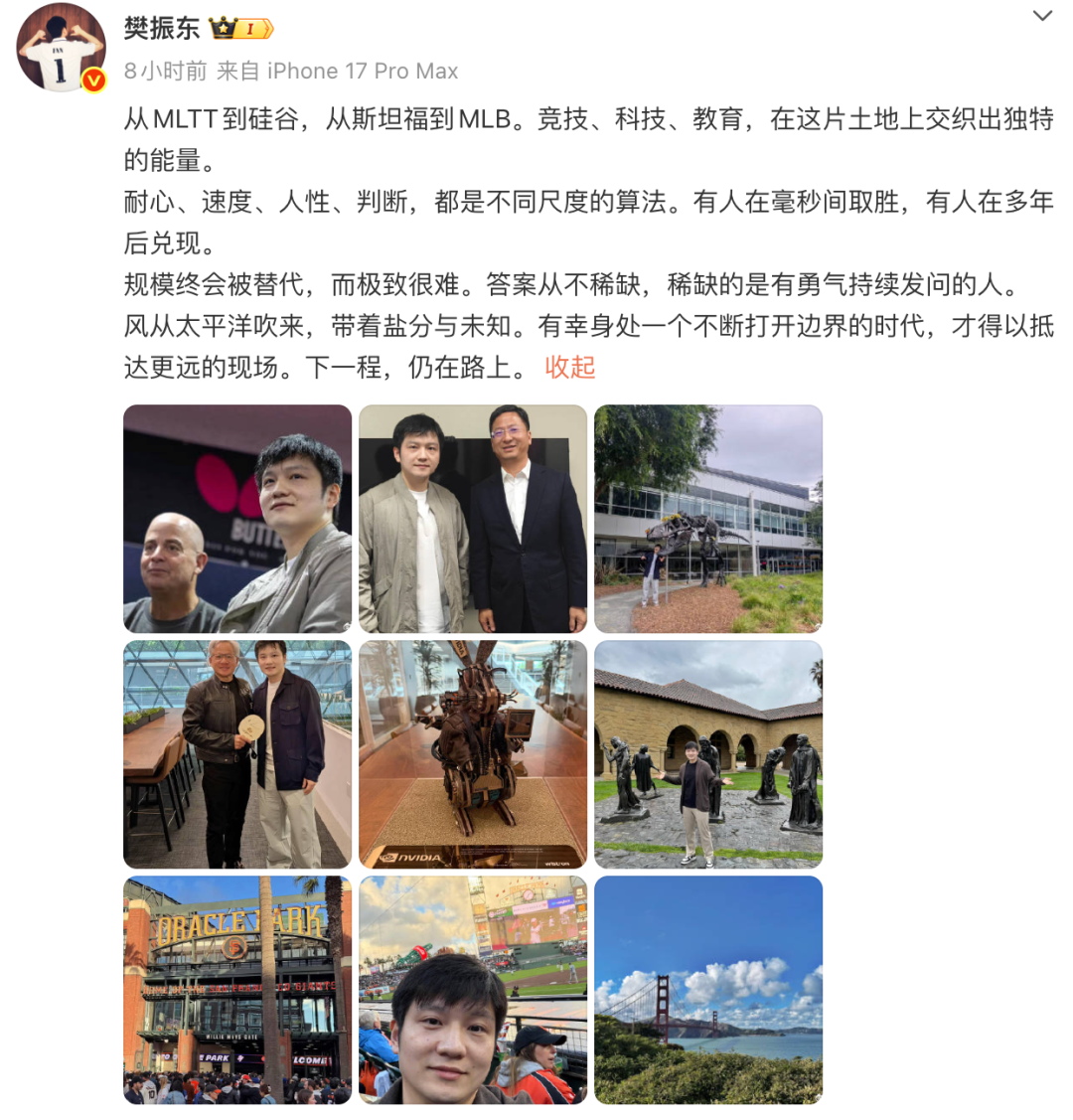
Task: Open the dinosaur skeleton building photo
Action: coord(708,519)
